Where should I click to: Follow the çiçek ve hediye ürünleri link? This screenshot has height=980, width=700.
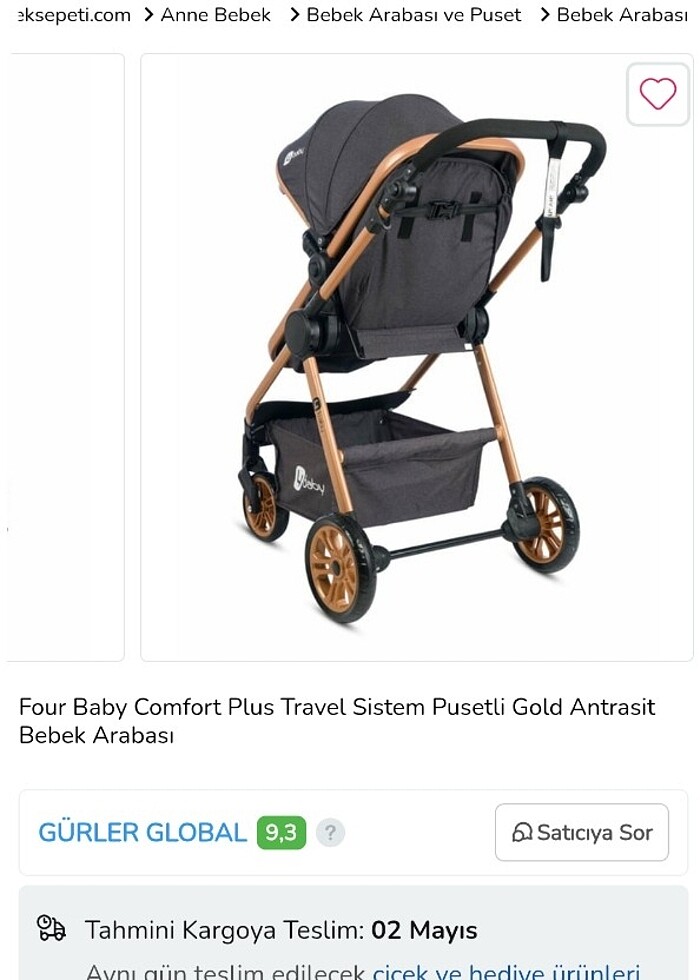506,971
